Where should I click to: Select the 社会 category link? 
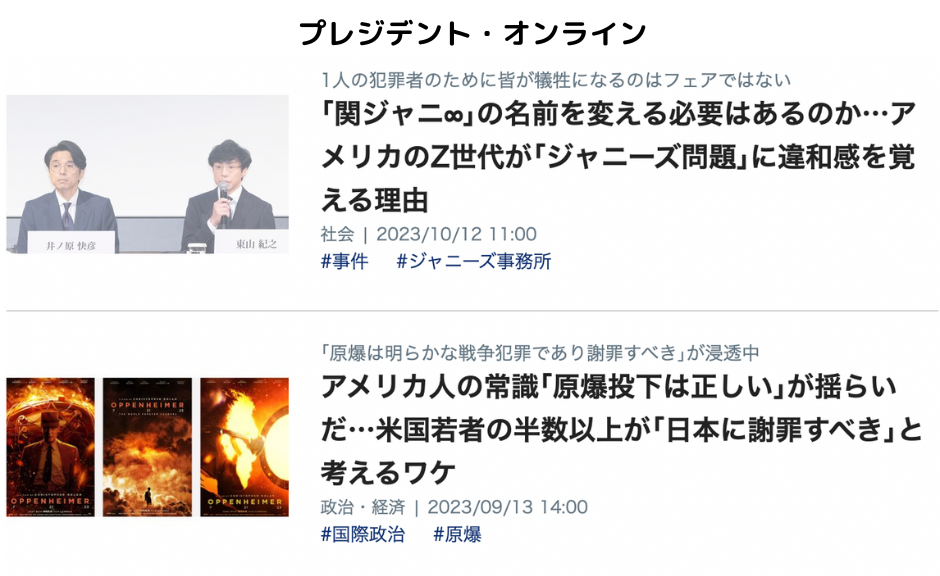tap(337, 235)
